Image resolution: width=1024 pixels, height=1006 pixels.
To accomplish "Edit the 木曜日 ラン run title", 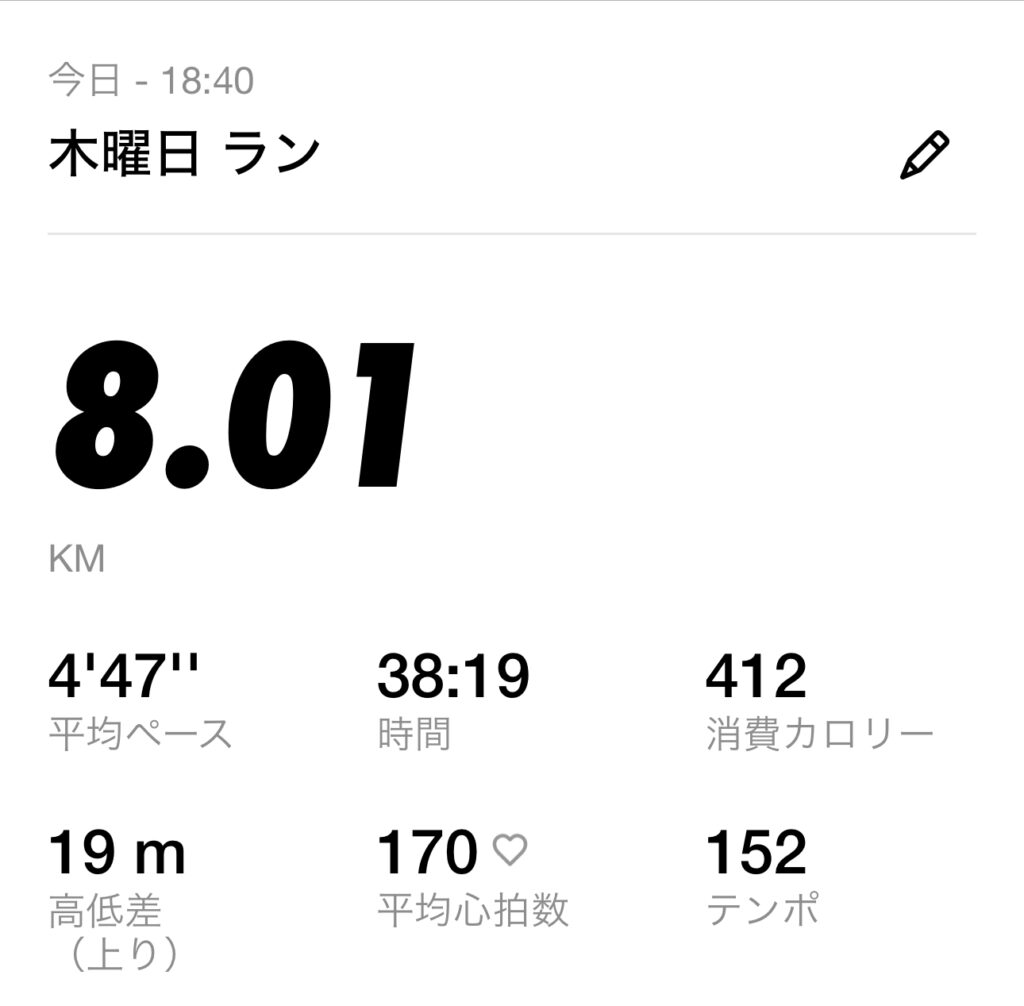I will pos(924,155).
